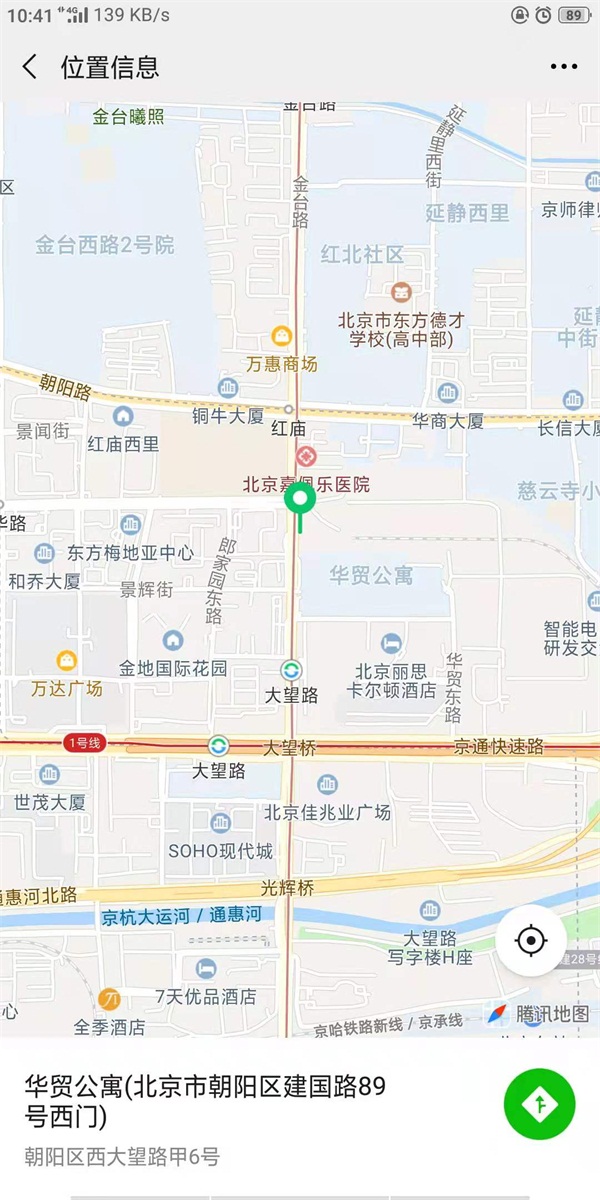The image size is (600, 1200).
Task: Go back from the 位置信息 screen
Action: (x=30, y=67)
